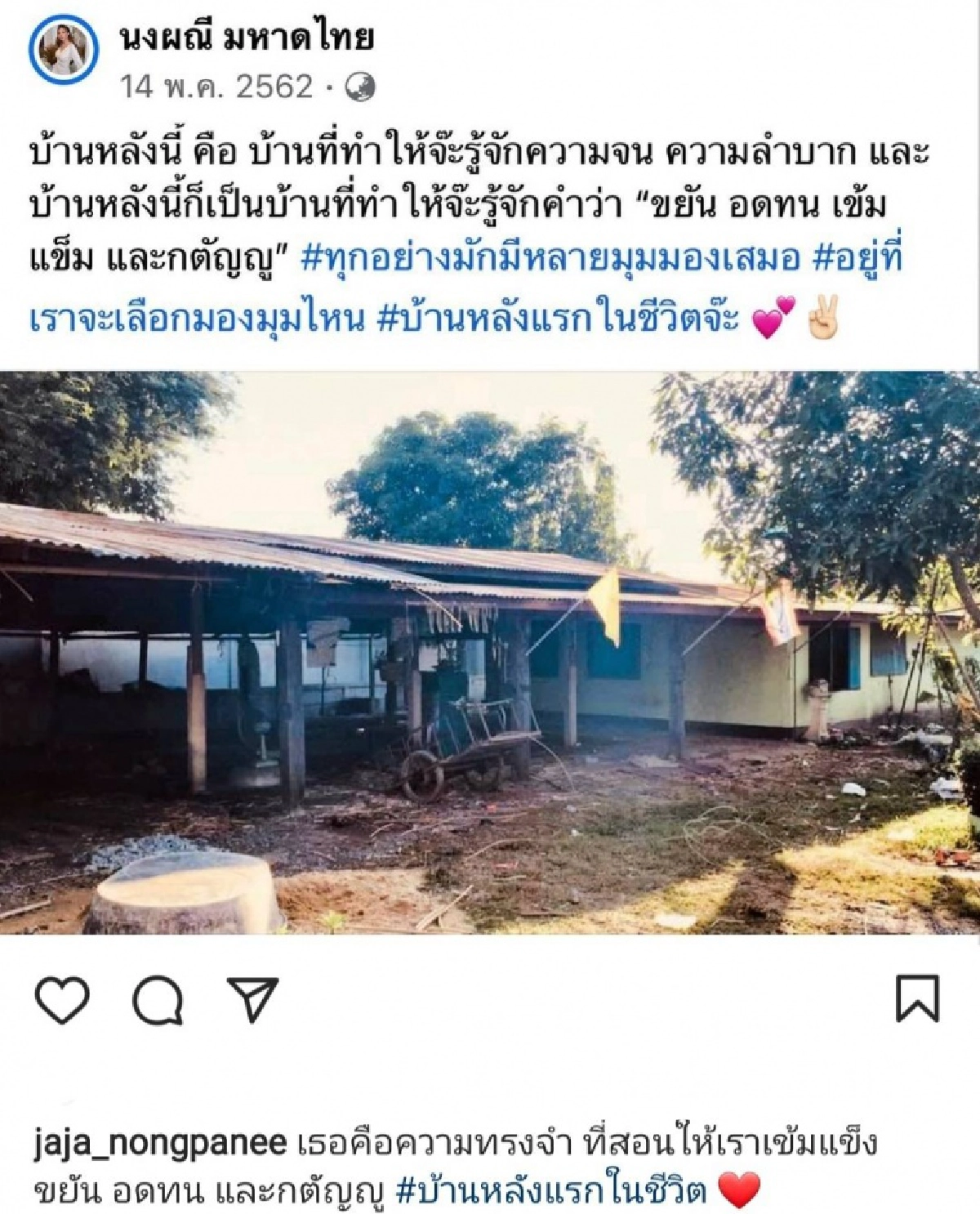Share the post with the paper plane icon
The image size is (980, 1214).
(253, 998)
